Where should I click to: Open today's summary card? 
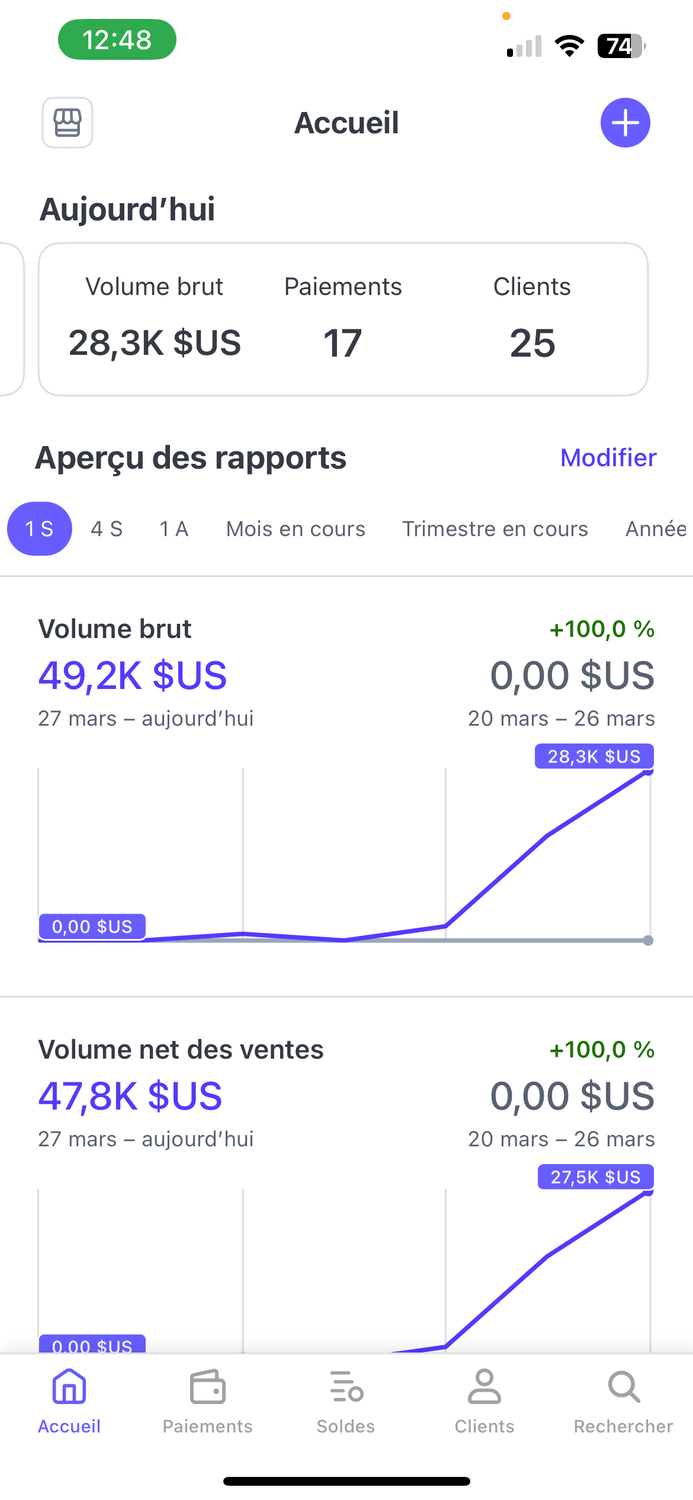coord(343,320)
